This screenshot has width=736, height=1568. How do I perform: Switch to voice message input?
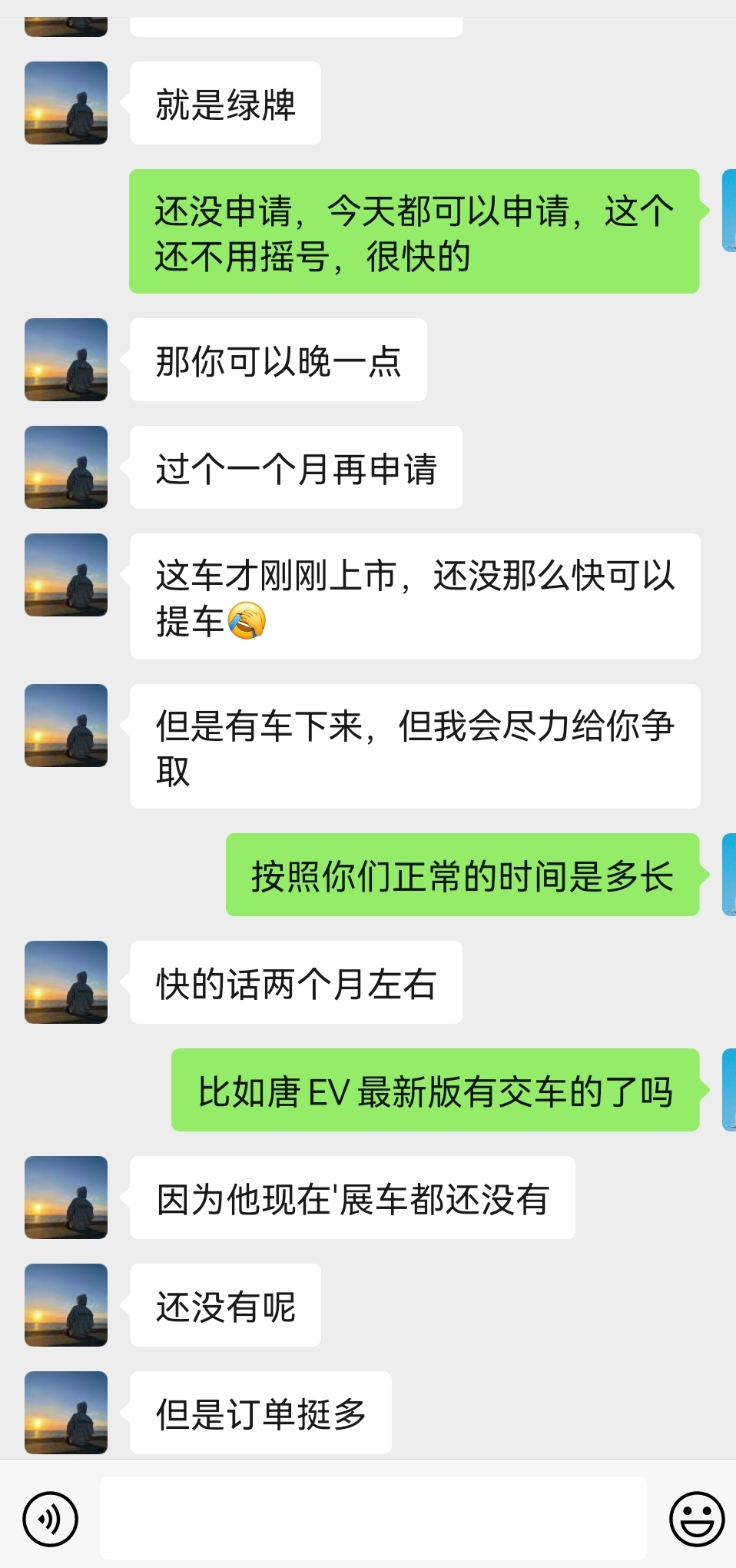pos(50,1519)
